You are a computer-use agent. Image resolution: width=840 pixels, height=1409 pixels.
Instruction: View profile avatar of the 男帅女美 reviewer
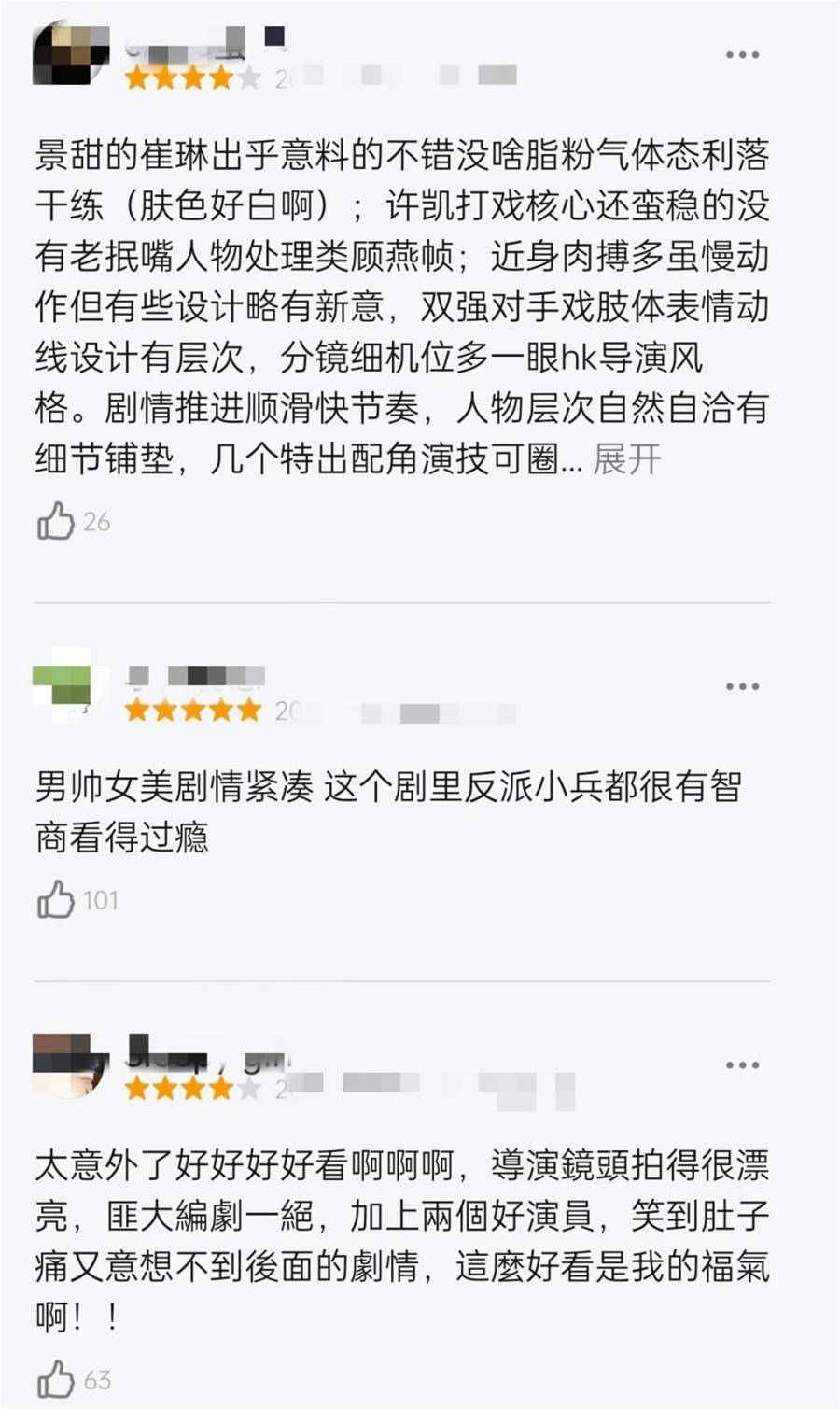pos(63,686)
